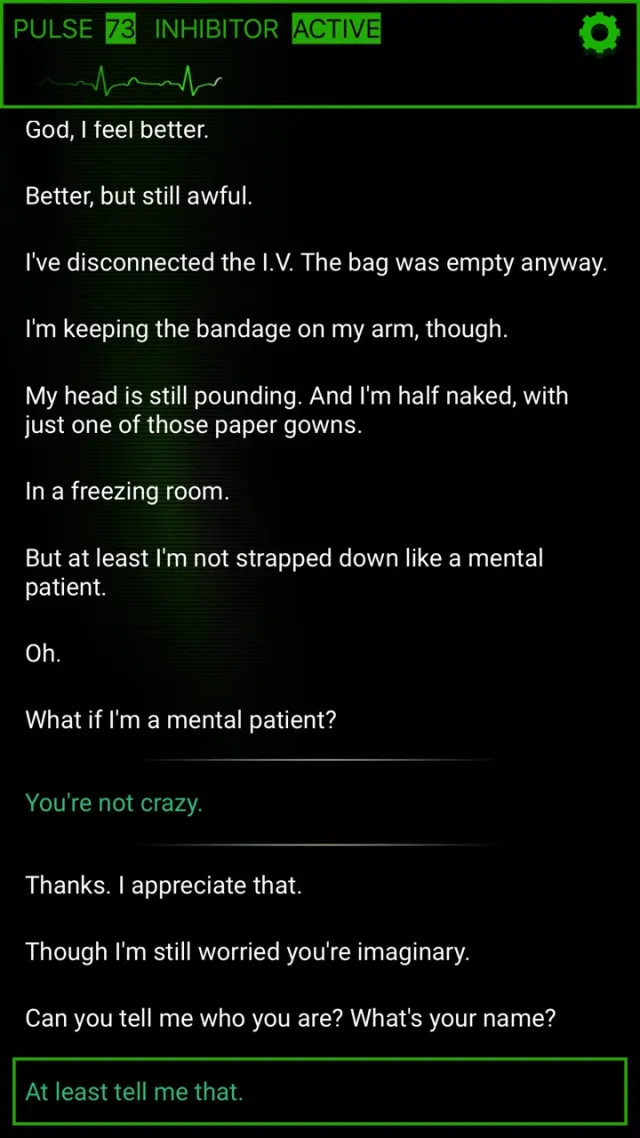
Task: Open the settings gear icon
Action: click(x=599, y=34)
